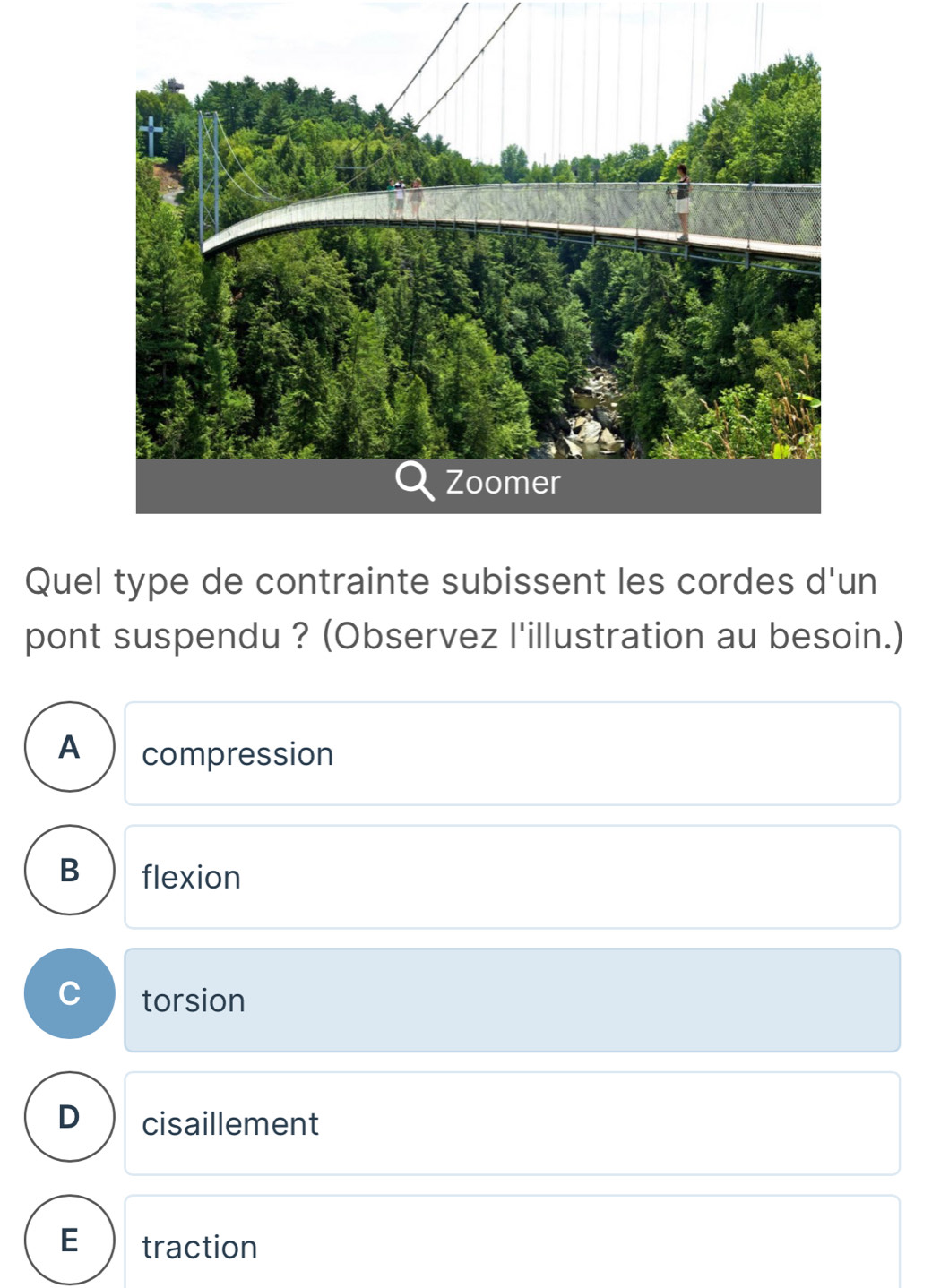Select answer E traction
Viewport: 949px width, 1288px height.
click(x=512, y=1241)
